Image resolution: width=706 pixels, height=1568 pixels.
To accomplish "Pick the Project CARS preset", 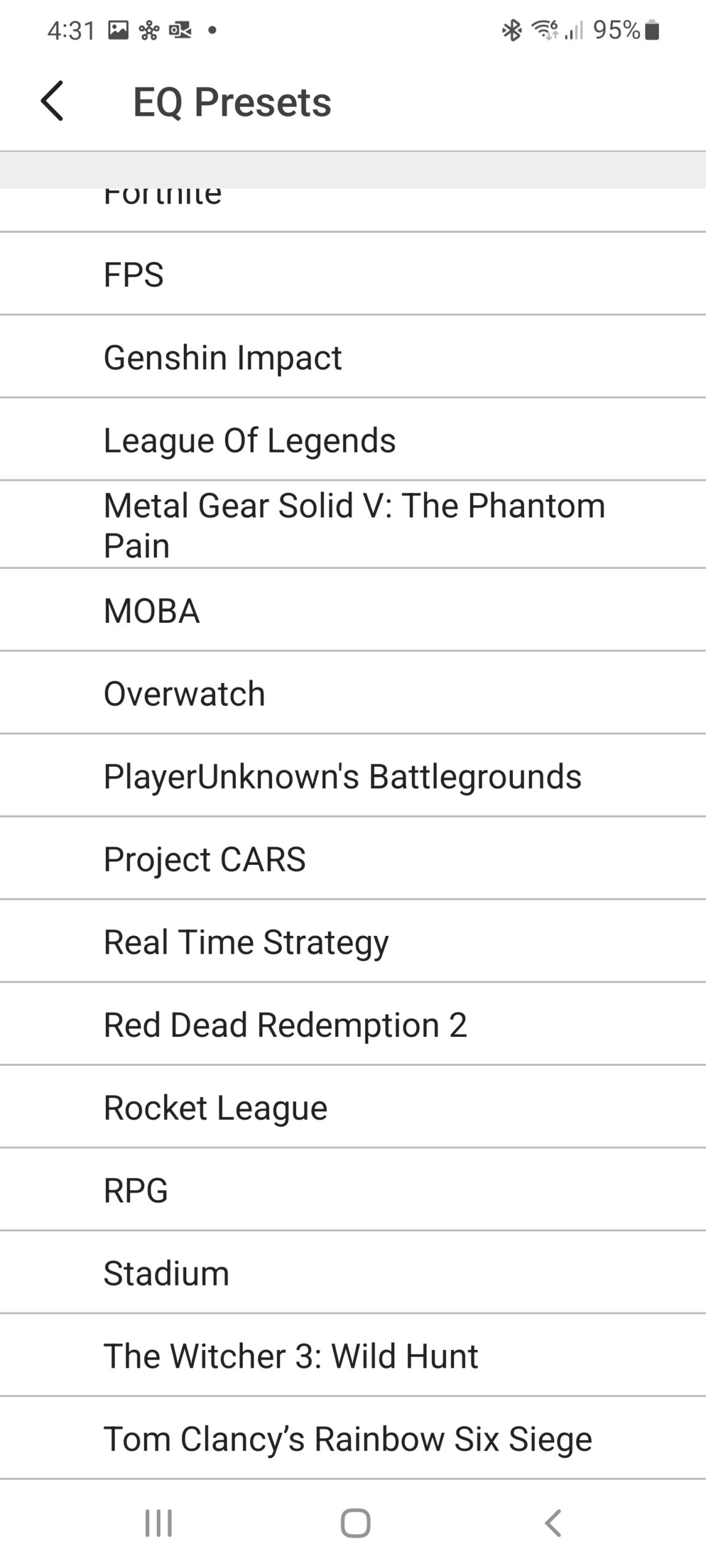I will click(x=353, y=859).
